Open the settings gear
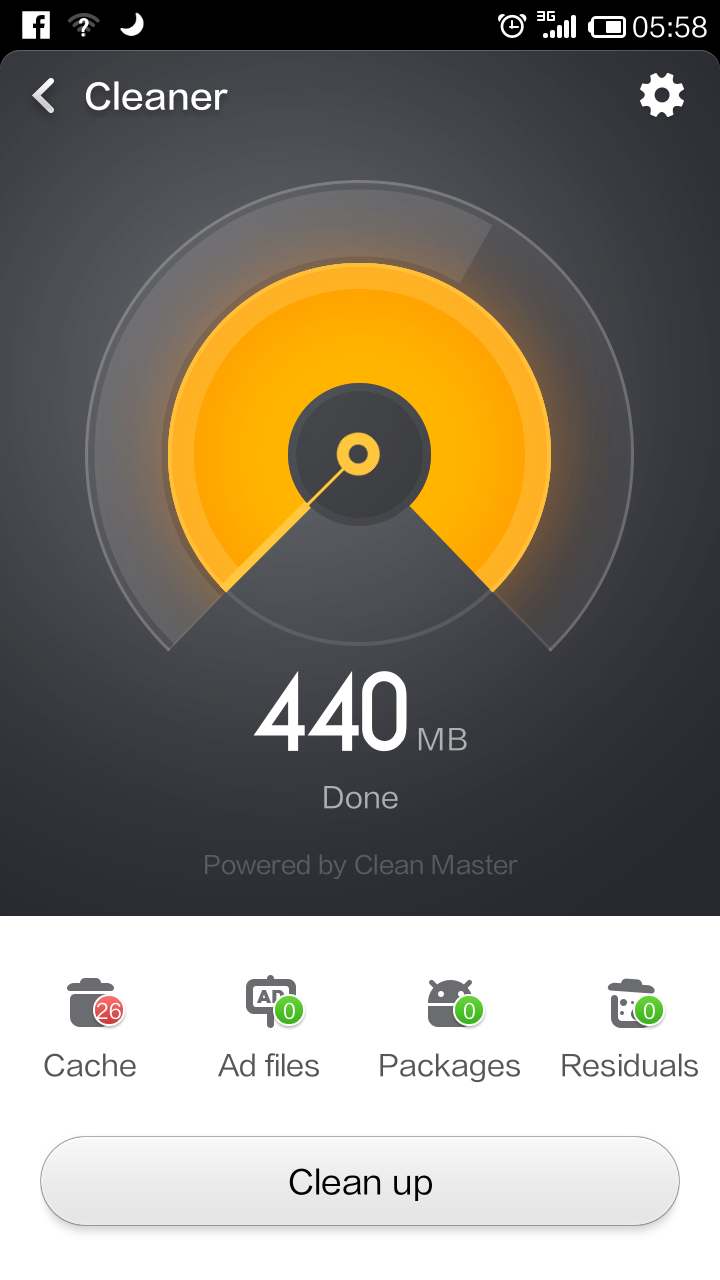This screenshot has width=720, height=1280. [662, 96]
